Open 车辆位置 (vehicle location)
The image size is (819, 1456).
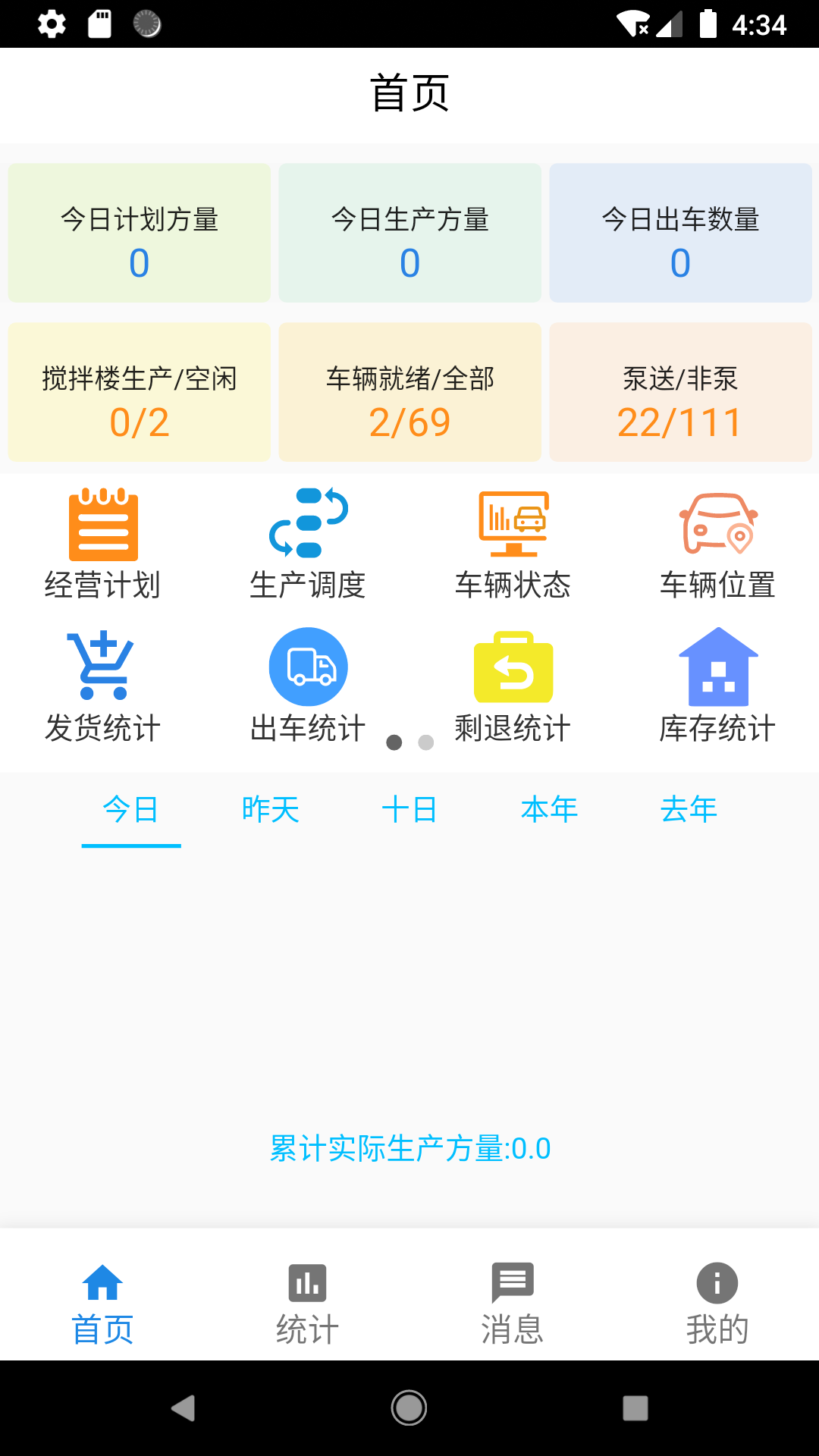coord(718,543)
